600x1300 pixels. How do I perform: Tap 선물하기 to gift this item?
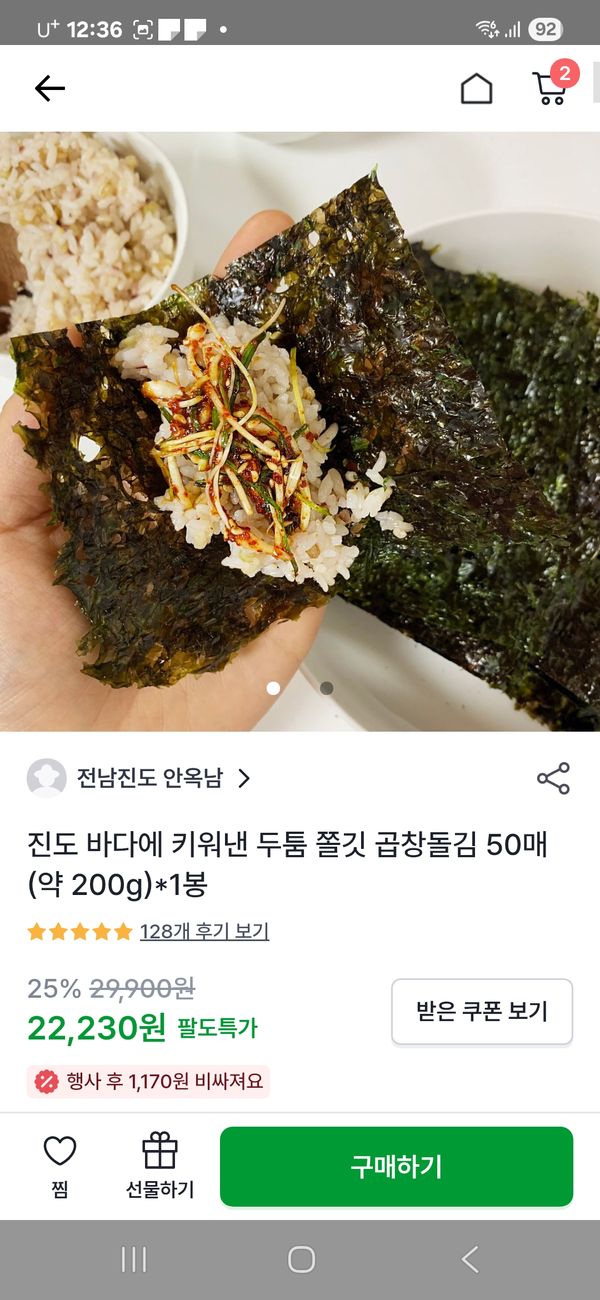(160, 1166)
